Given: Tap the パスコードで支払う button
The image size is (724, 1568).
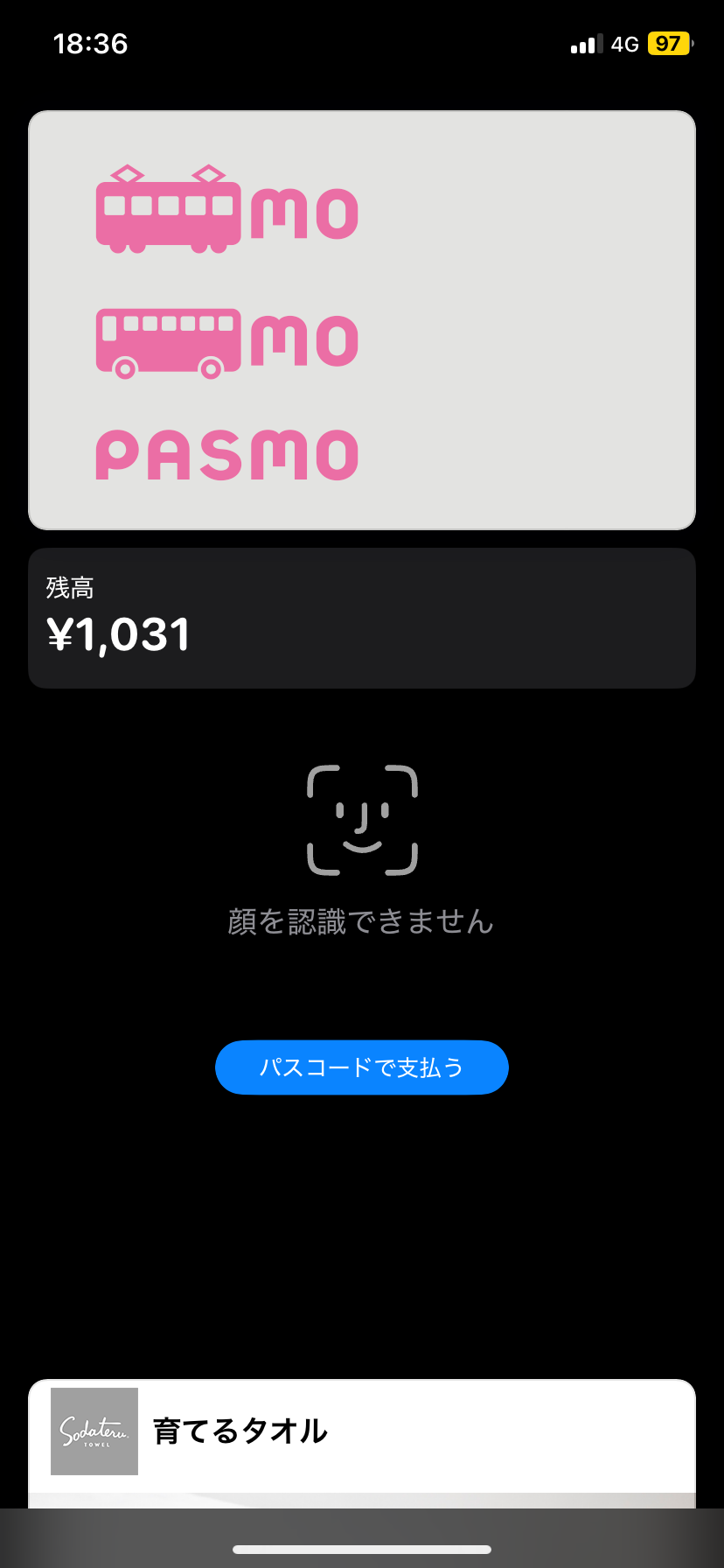Looking at the screenshot, I should (x=361, y=1067).
